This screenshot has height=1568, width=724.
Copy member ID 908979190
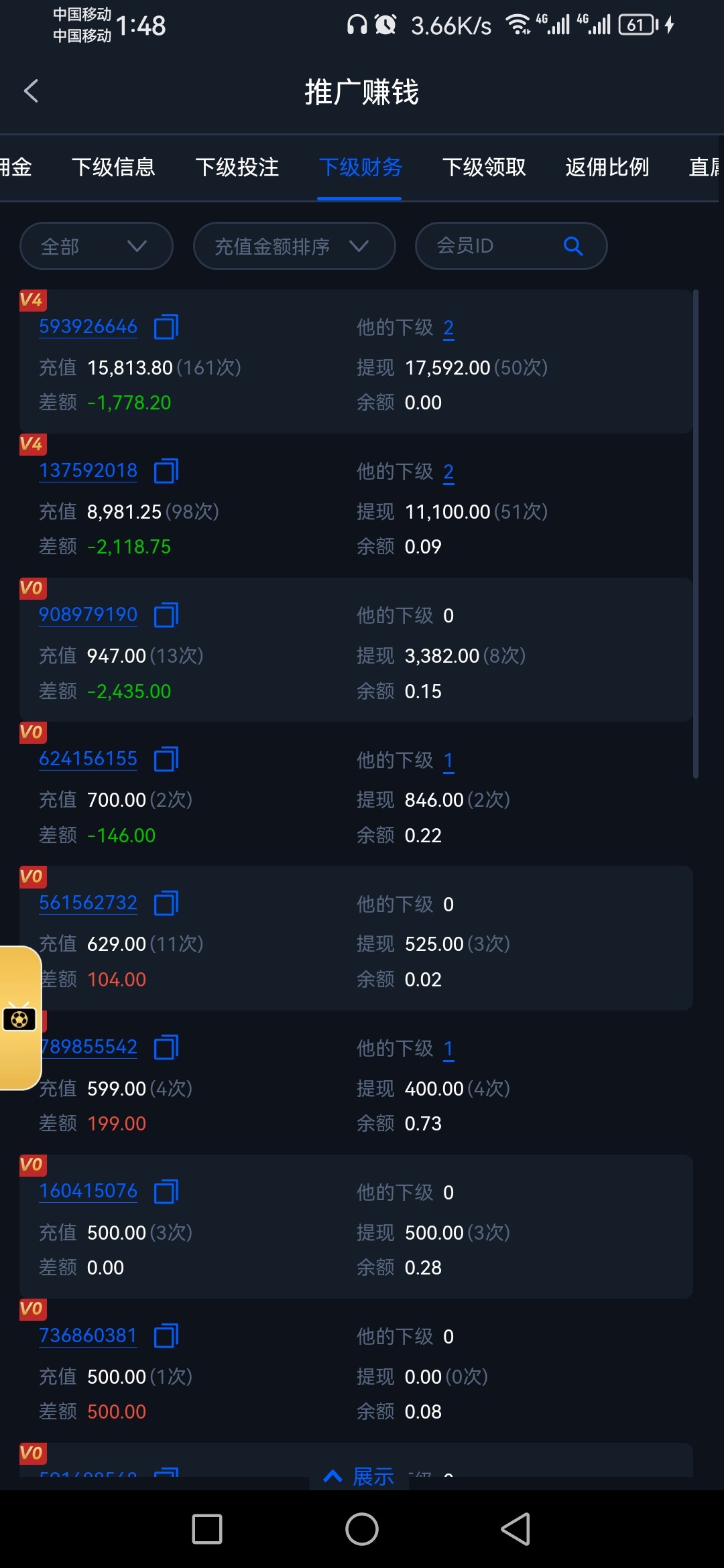[x=166, y=615]
